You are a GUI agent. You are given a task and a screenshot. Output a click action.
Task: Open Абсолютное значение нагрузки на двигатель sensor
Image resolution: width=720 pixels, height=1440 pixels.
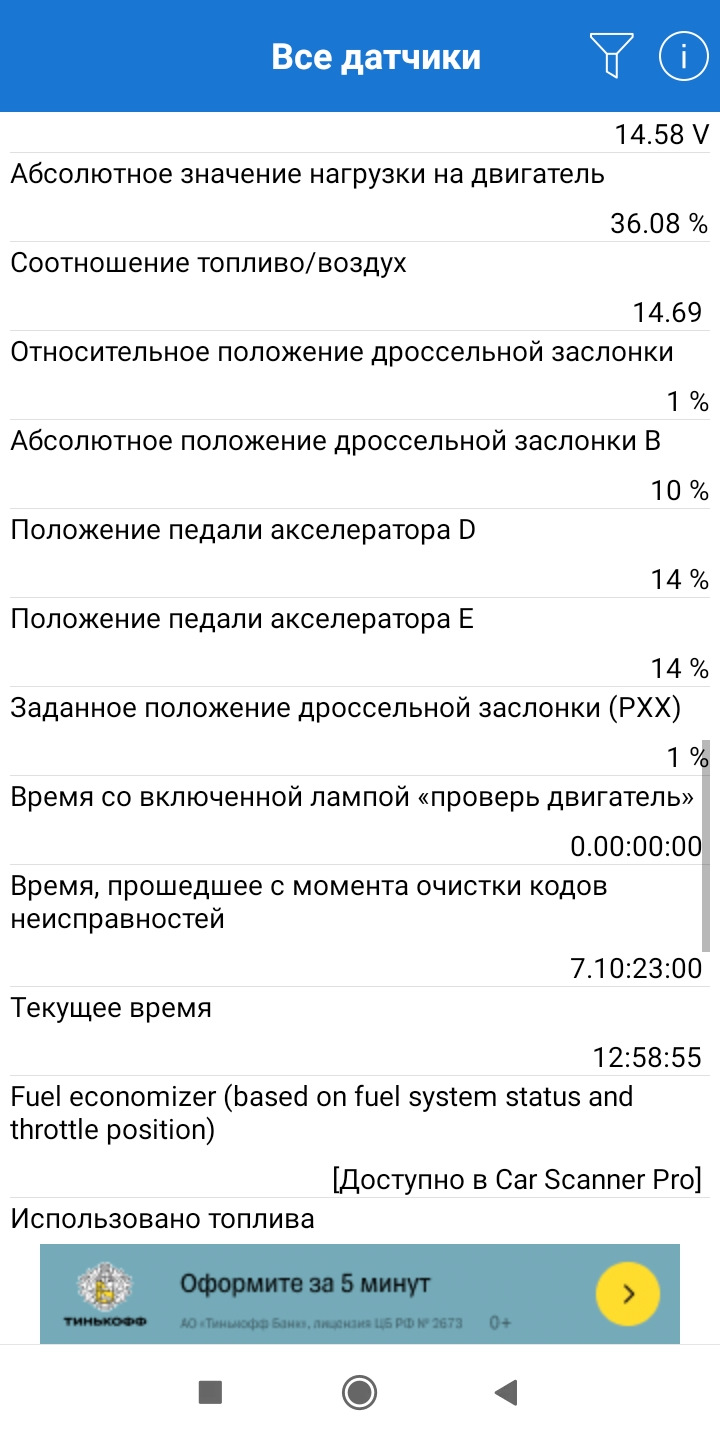(x=360, y=197)
